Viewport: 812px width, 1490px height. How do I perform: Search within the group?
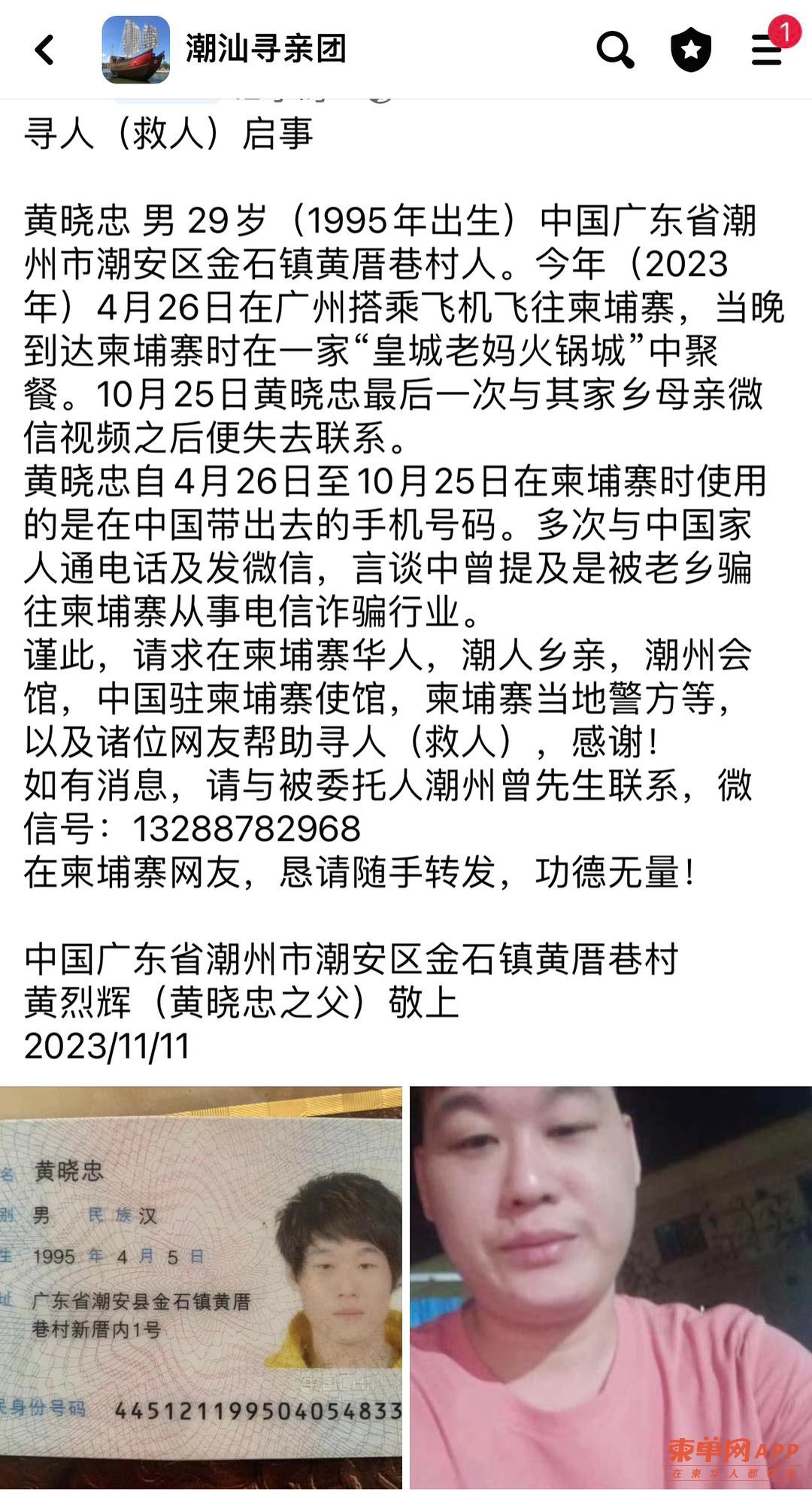(614, 50)
